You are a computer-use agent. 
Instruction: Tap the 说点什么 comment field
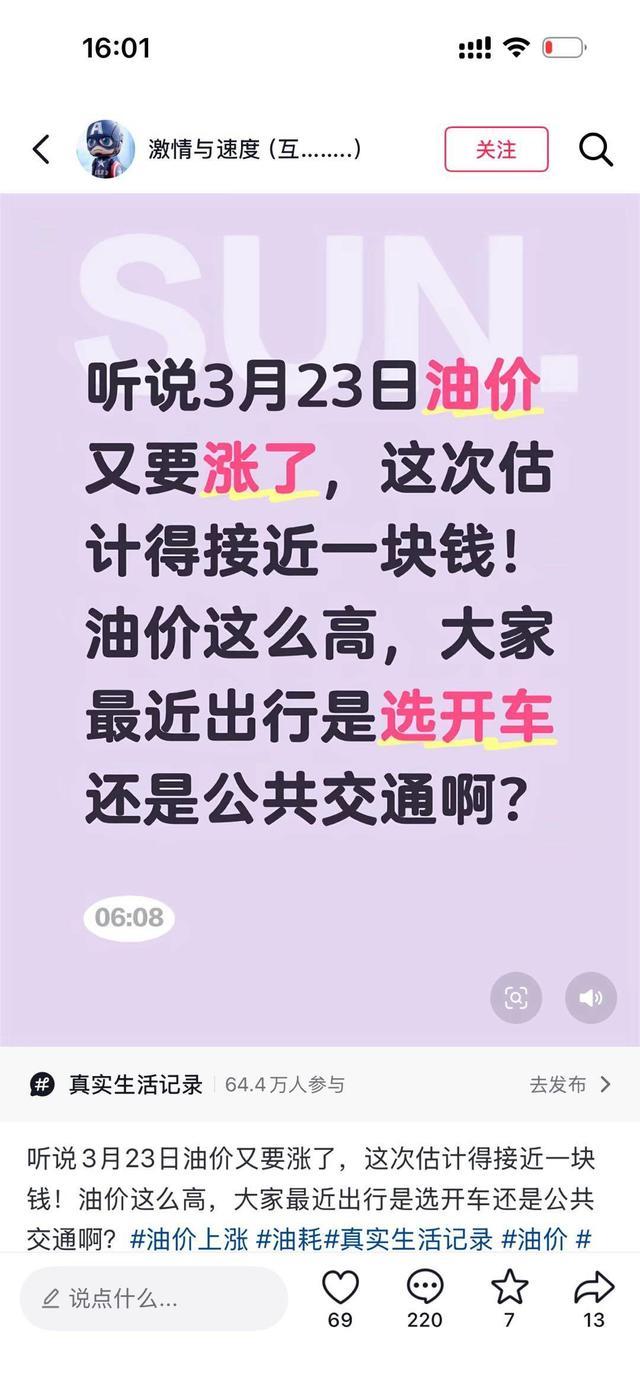154,1298
